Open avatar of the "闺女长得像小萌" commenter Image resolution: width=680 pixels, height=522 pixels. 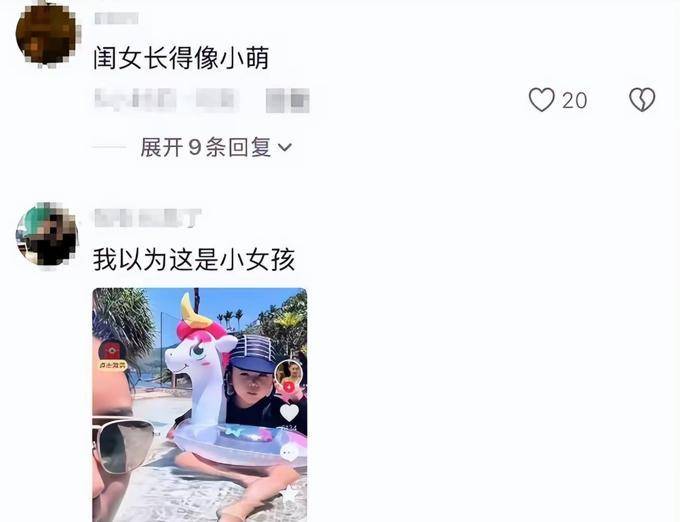(x=46, y=35)
